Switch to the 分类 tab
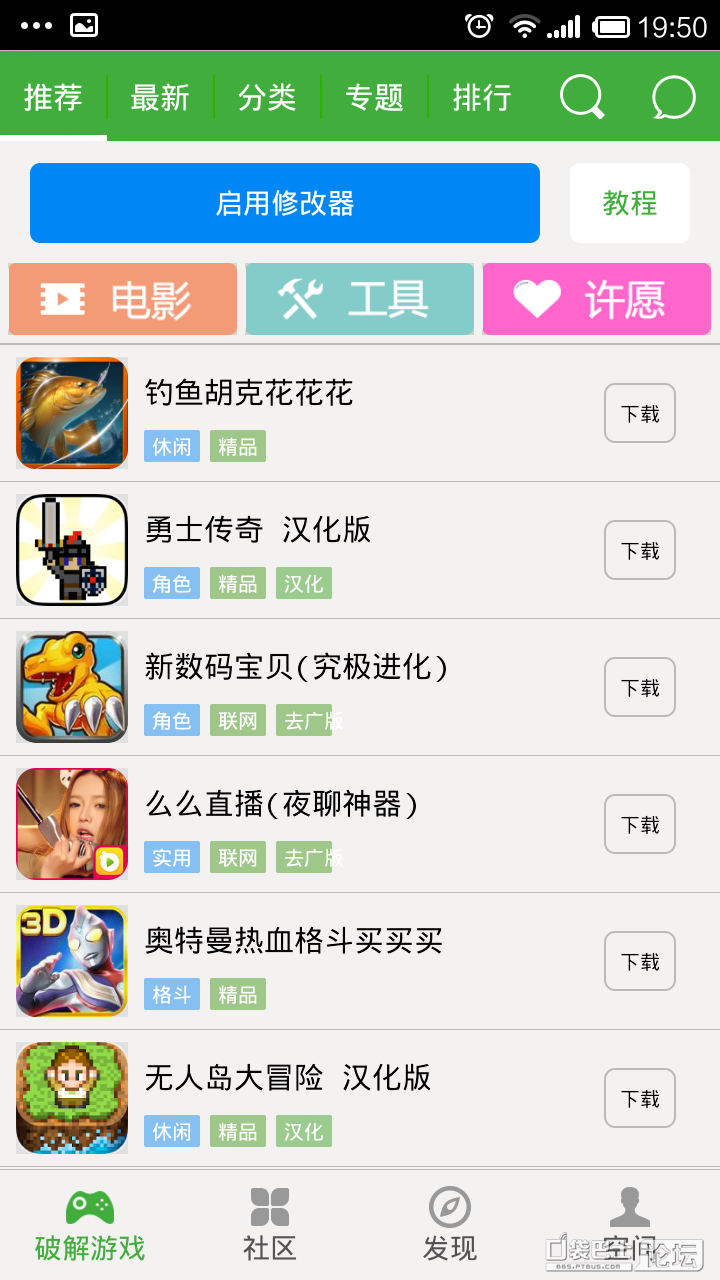 267,98
